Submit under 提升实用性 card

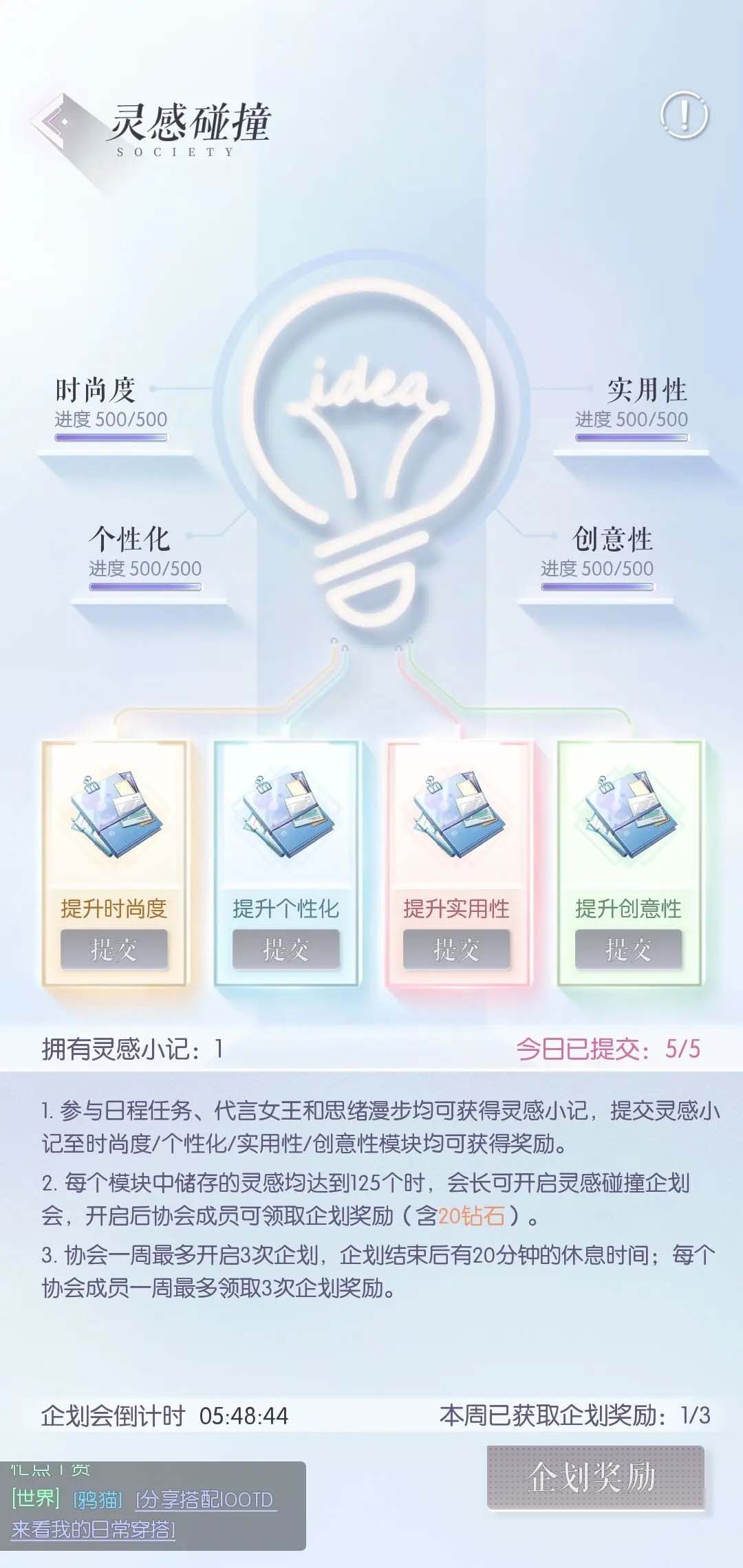457,950
